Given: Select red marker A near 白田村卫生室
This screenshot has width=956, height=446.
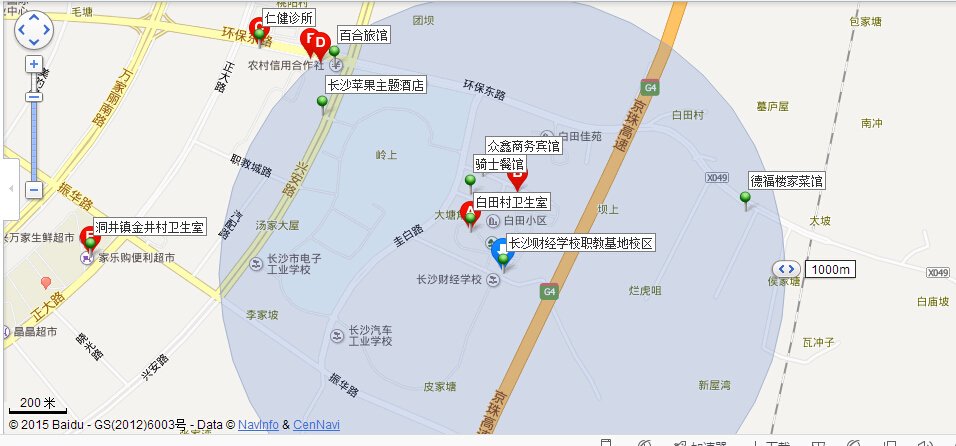Looking at the screenshot, I should (466, 212).
